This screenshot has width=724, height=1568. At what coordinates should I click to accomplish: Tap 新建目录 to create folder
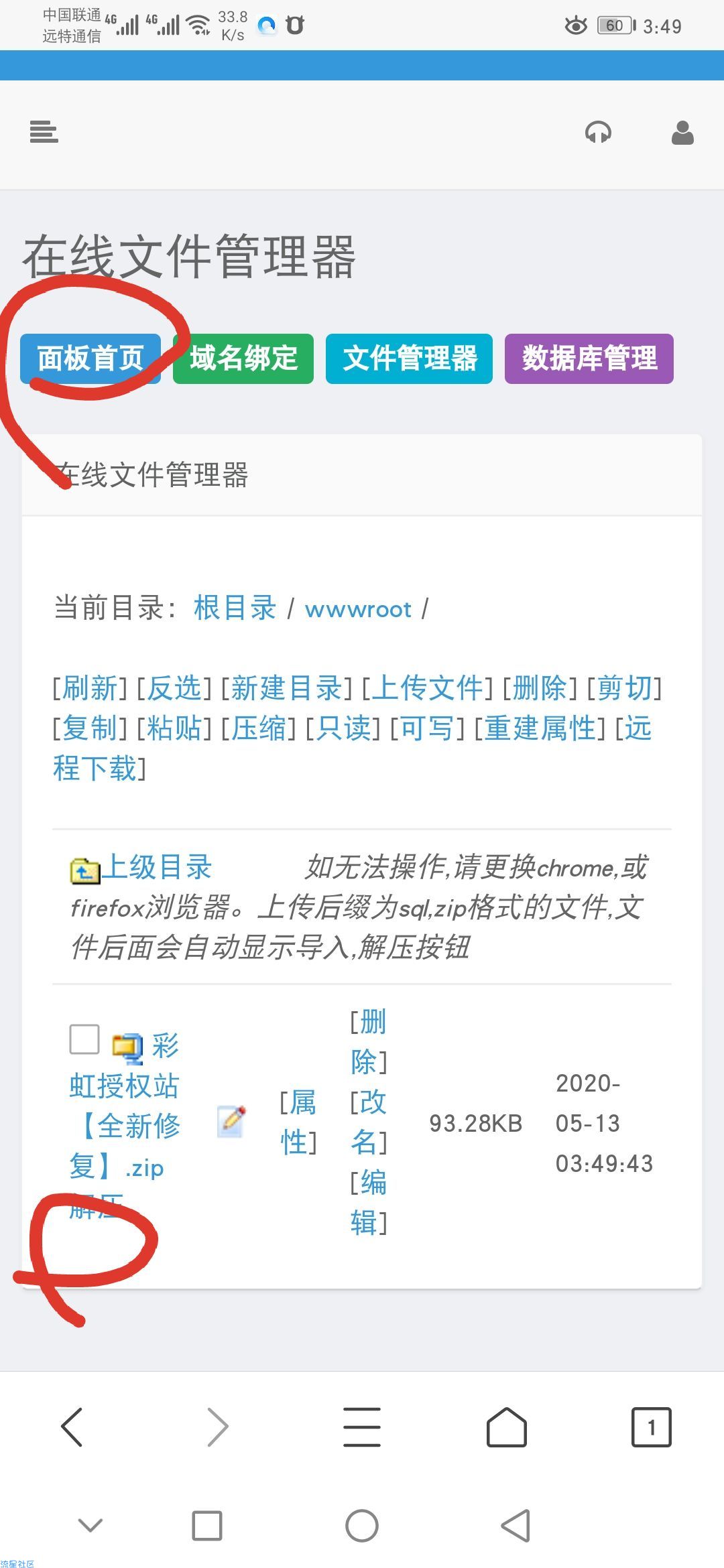[x=286, y=688]
